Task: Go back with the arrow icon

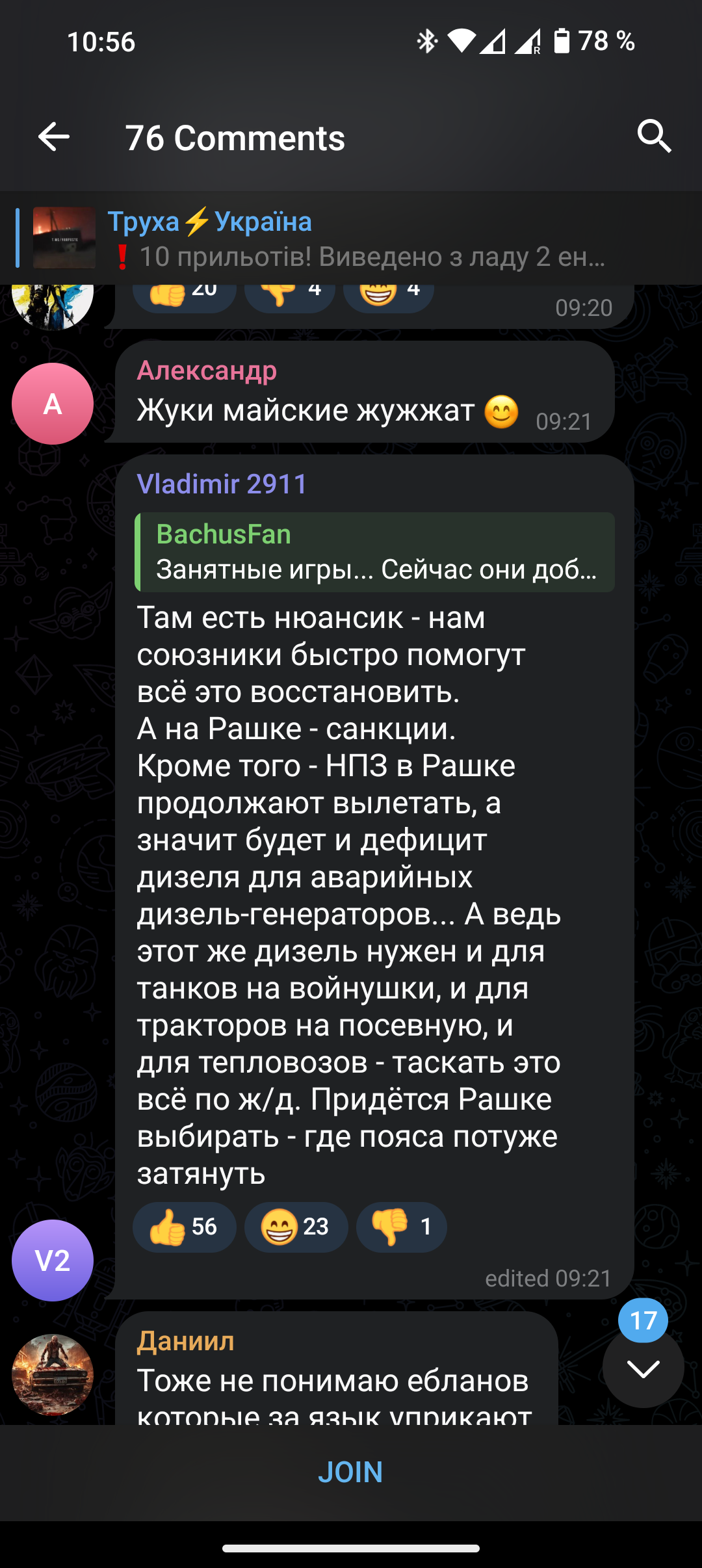Action: tap(54, 137)
